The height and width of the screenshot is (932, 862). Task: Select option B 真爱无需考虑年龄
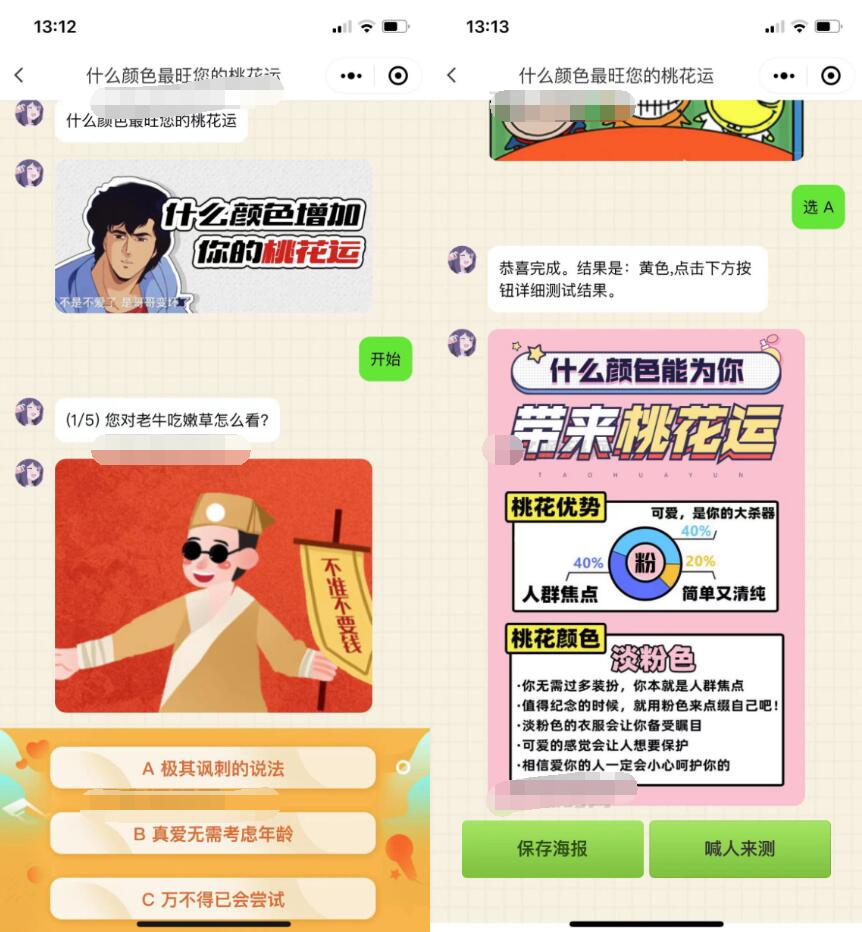212,833
